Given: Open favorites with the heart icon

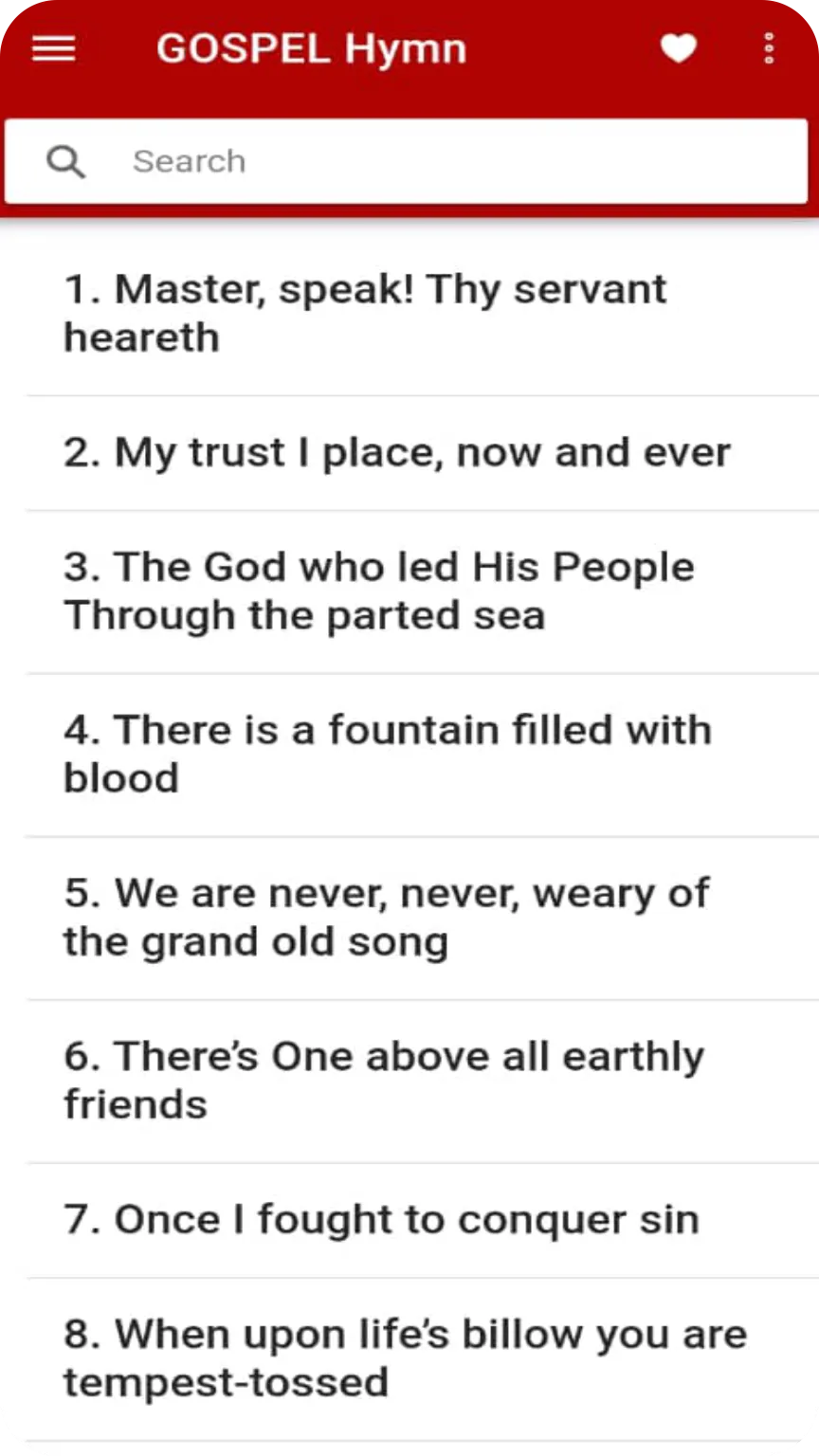Looking at the screenshot, I should pyautogui.click(x=679, y=48).
